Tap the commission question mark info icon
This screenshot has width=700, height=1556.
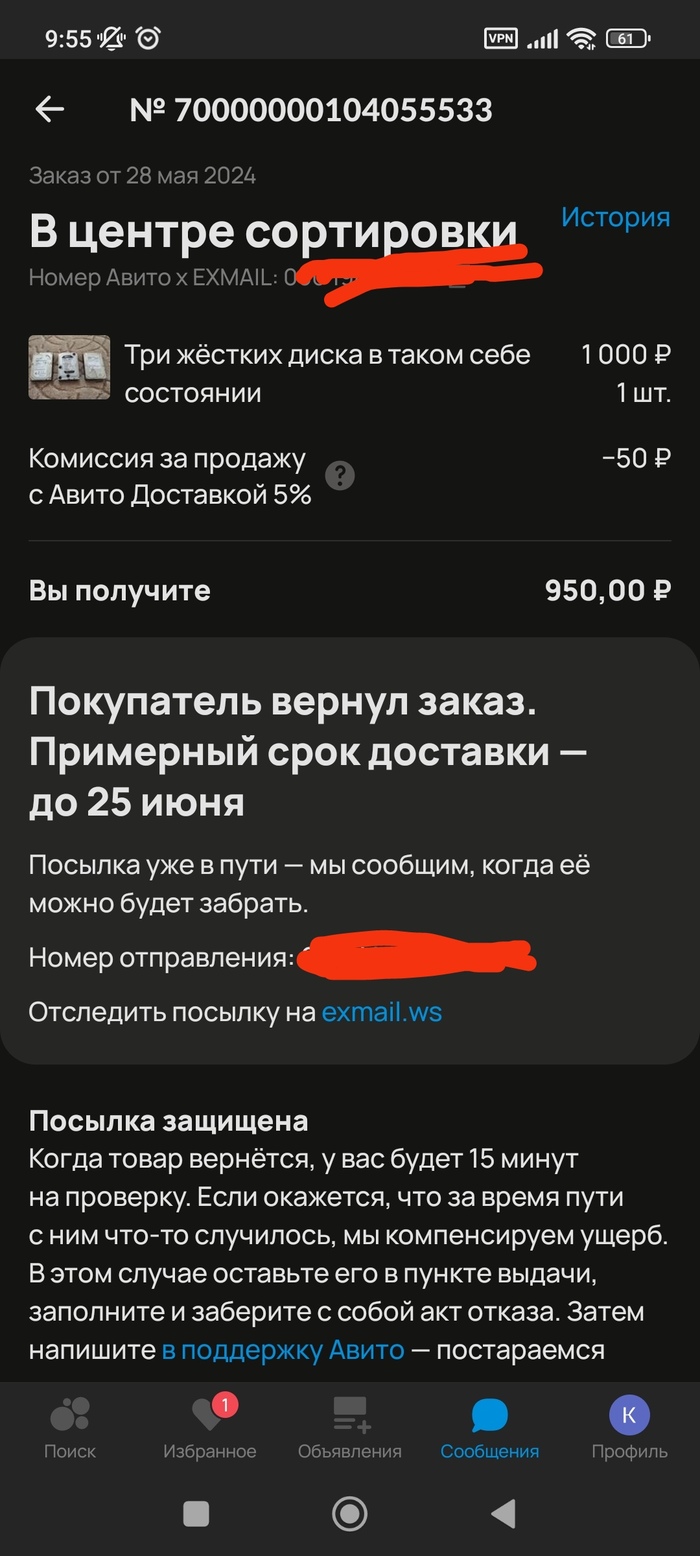coord(340,476)
